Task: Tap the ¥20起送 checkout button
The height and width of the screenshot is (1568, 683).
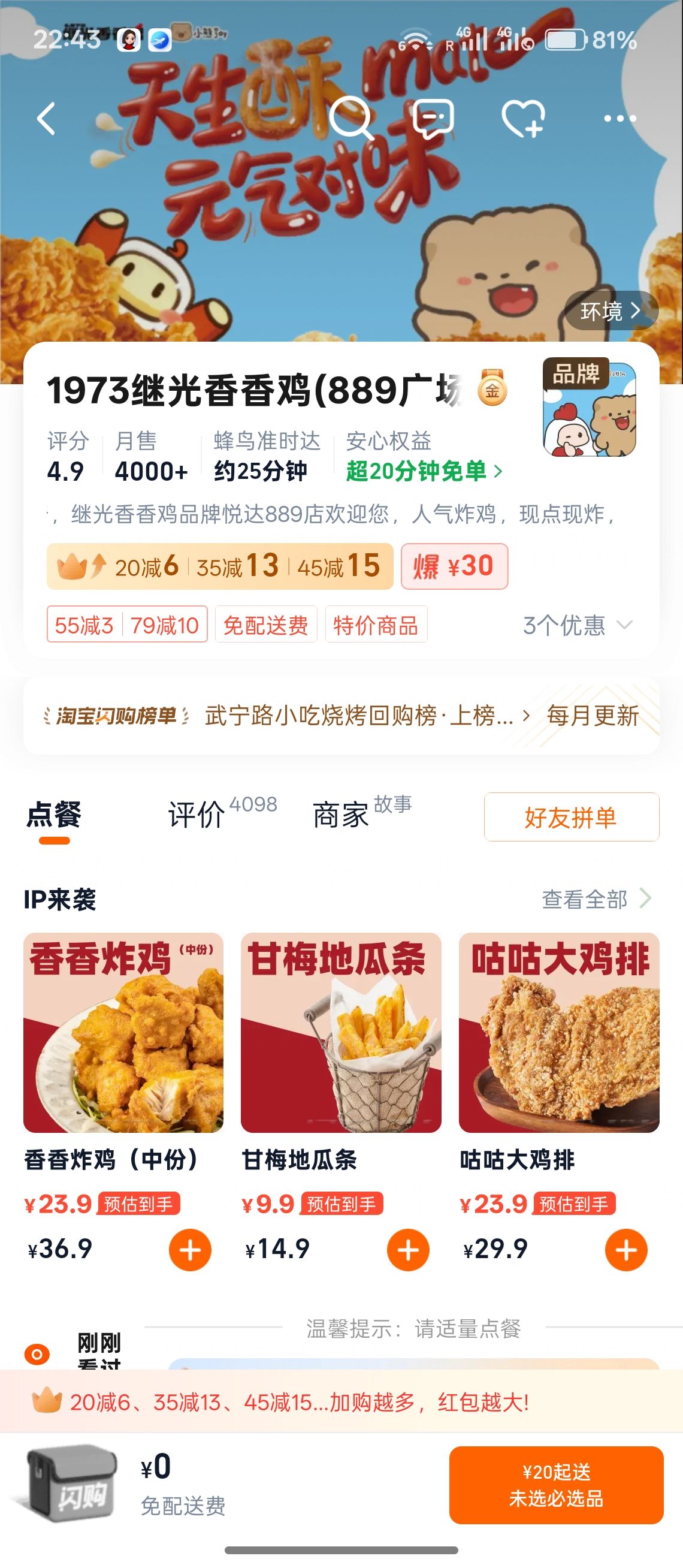Action: (556, 1485)
